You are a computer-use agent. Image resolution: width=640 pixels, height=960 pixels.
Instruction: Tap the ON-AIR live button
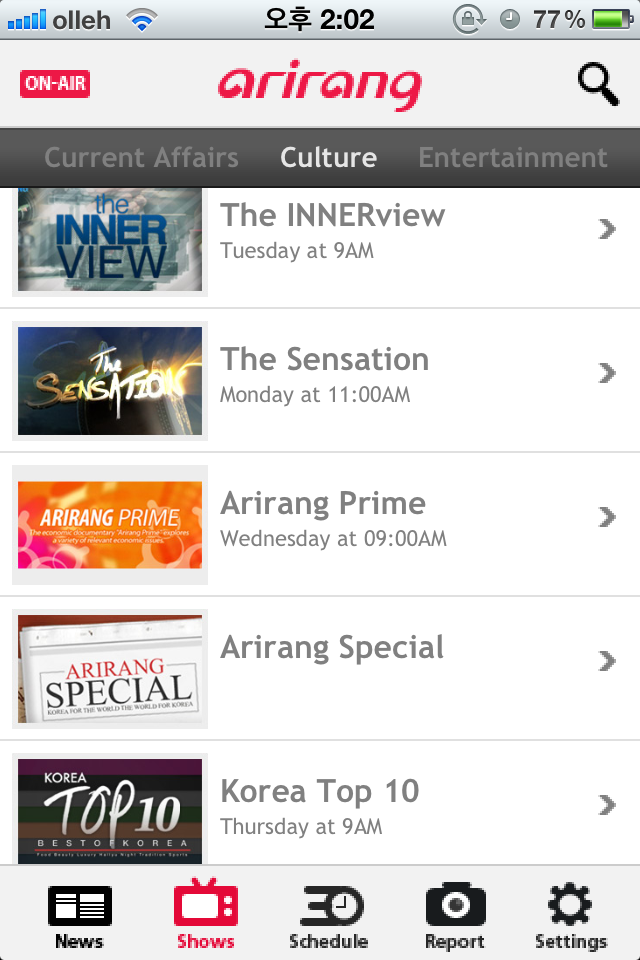(x=54, y=84)
